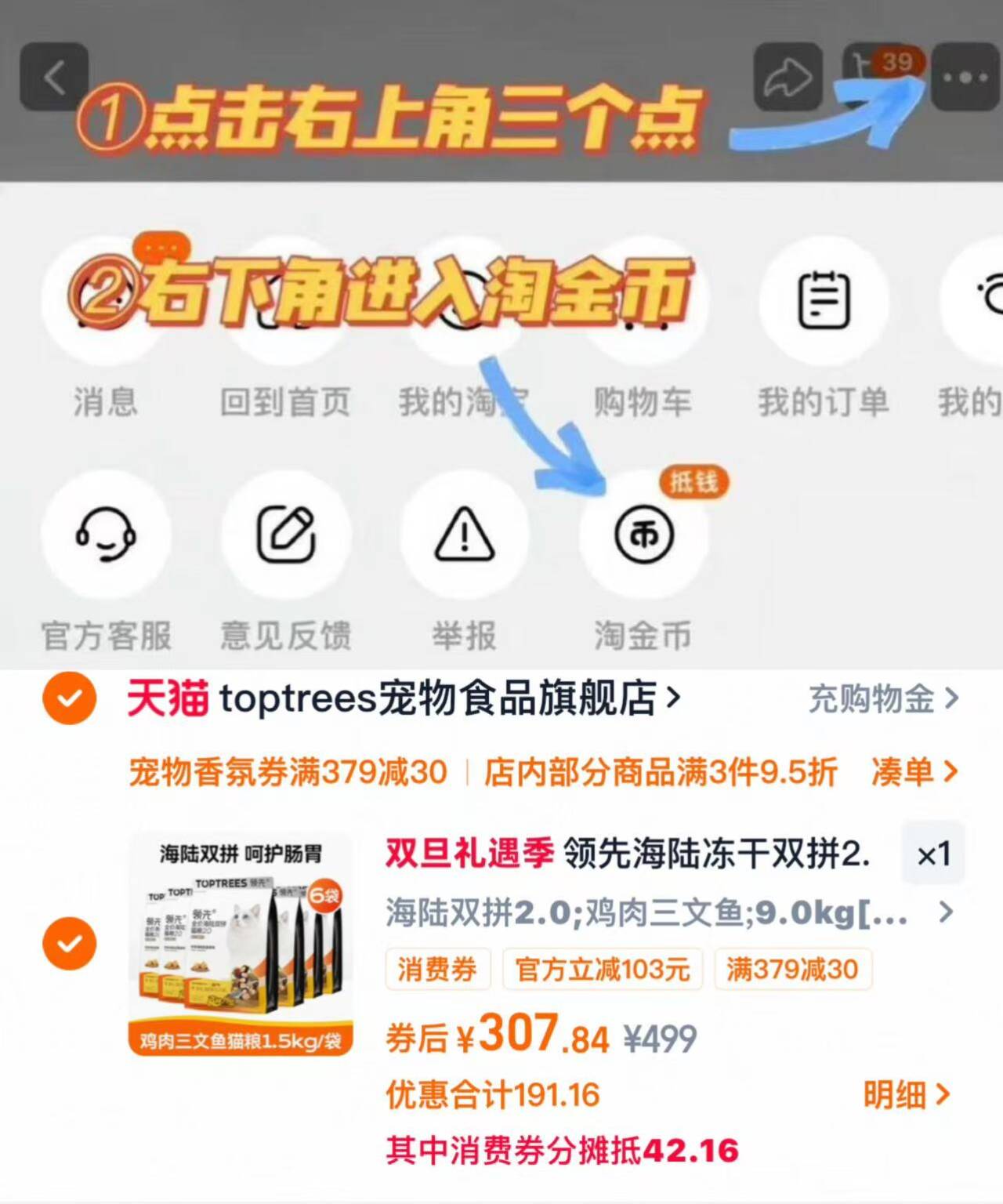Tap the 满379减30 coupon tag
Image resolution: width=1003 pixels, height=1204 pixels.
(794, 971)
